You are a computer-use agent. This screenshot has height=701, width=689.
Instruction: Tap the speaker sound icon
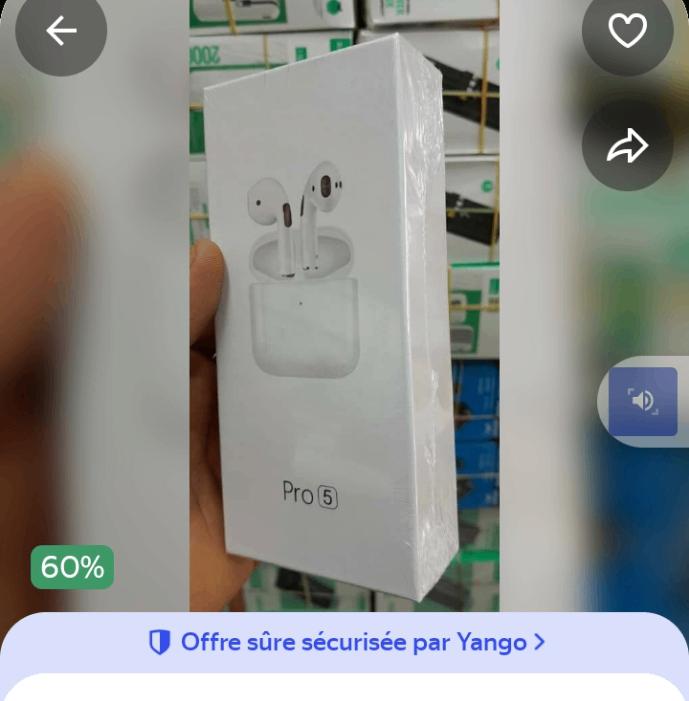pyautogui.click(x=644, y=401)
